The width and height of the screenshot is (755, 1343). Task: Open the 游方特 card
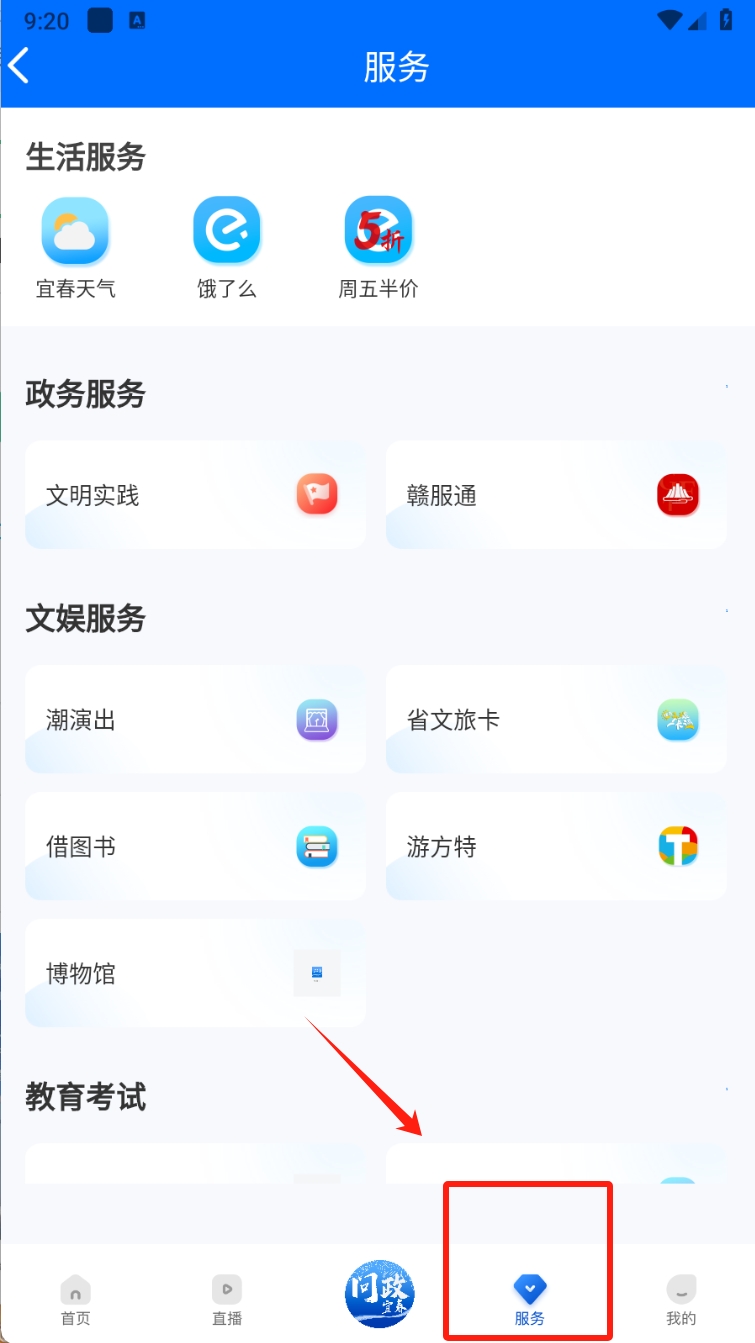[x=556, y=847]
